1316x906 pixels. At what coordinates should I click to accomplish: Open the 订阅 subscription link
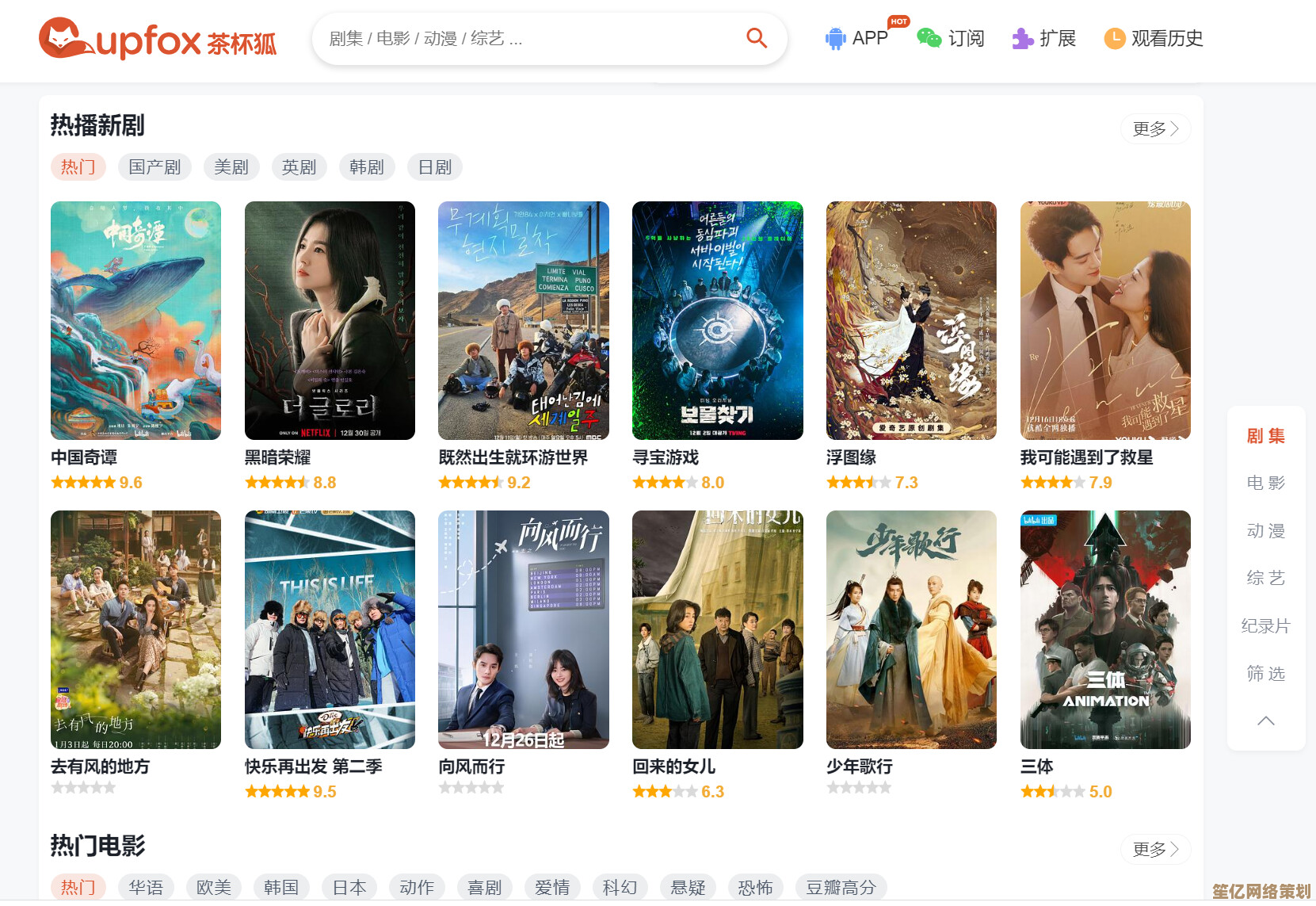[950, 38]
